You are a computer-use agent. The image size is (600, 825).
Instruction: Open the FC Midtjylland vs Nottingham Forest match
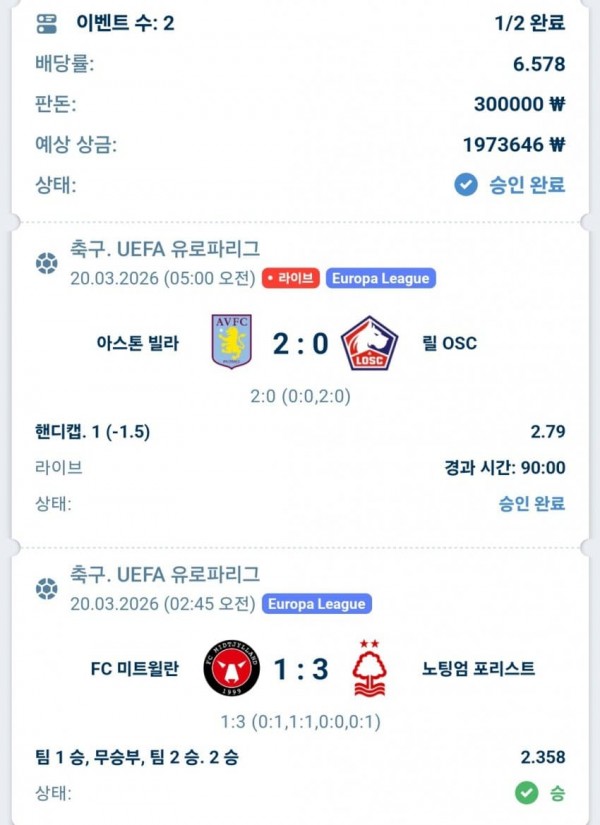click(300, 669)
